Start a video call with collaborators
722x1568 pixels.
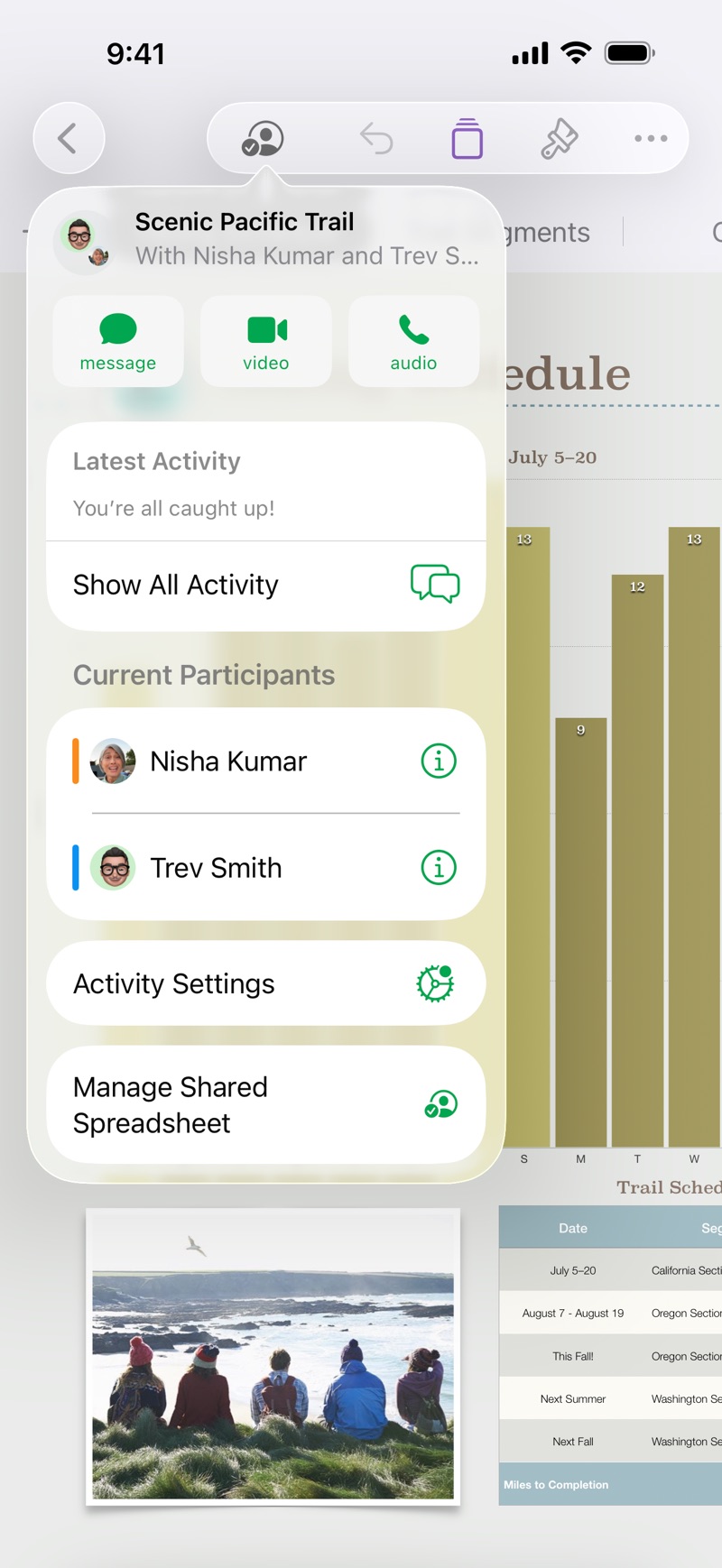pos(266,342)
